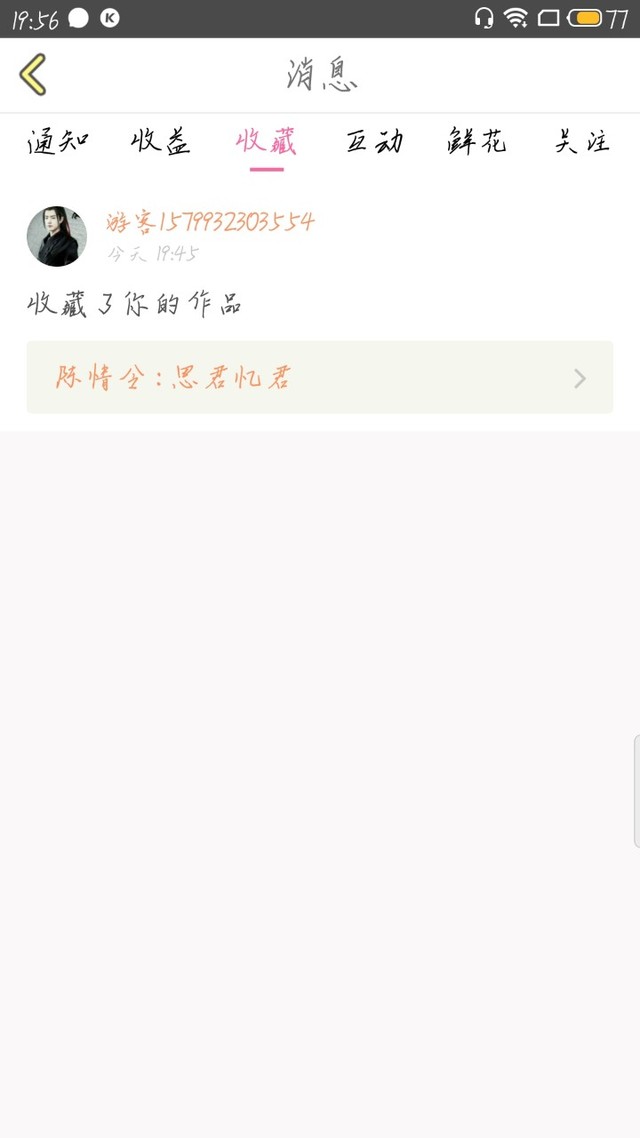This screenshot has width=640, height=1138.
Task: Open the avatar of 游客15799323035​54
Action: (57, 237)
